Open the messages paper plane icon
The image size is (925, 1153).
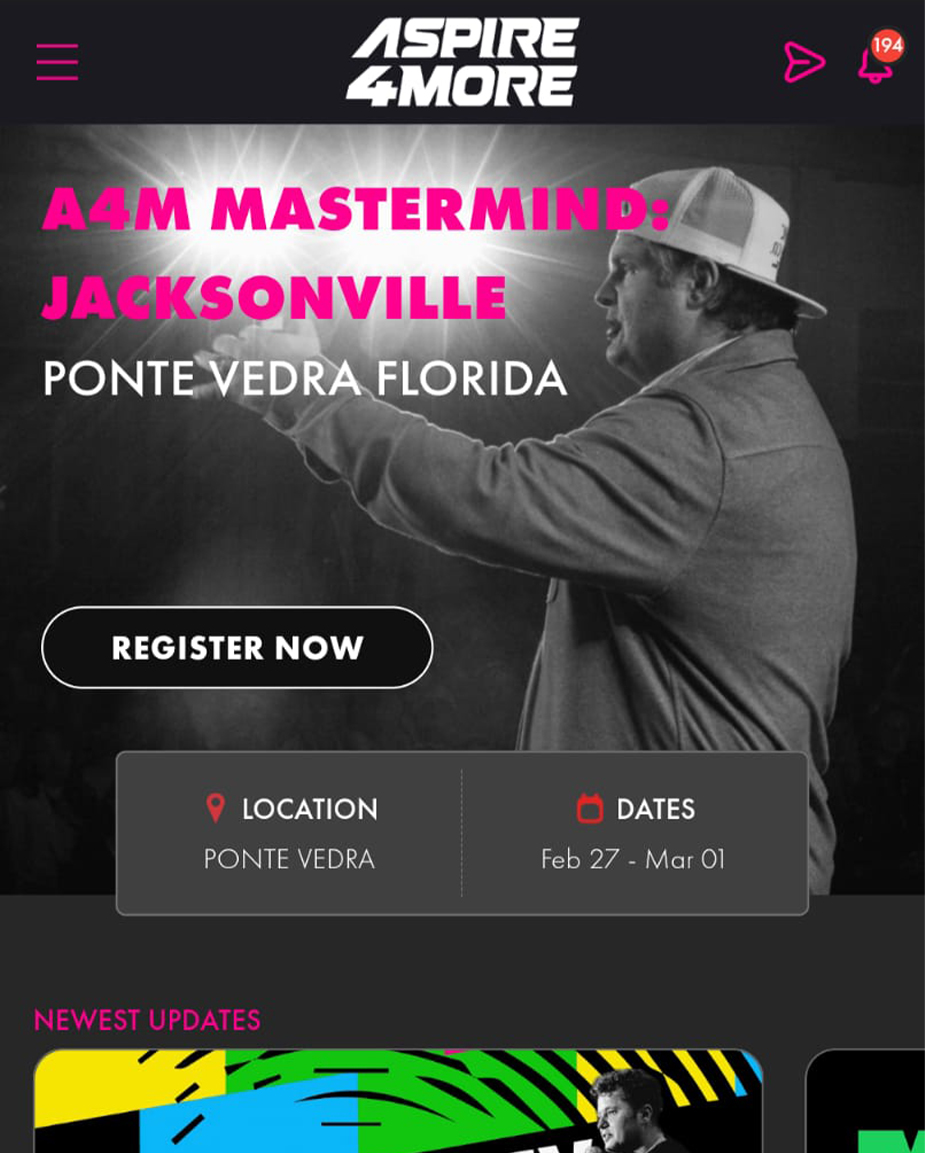pyautogui.click(x=804, y=62)
